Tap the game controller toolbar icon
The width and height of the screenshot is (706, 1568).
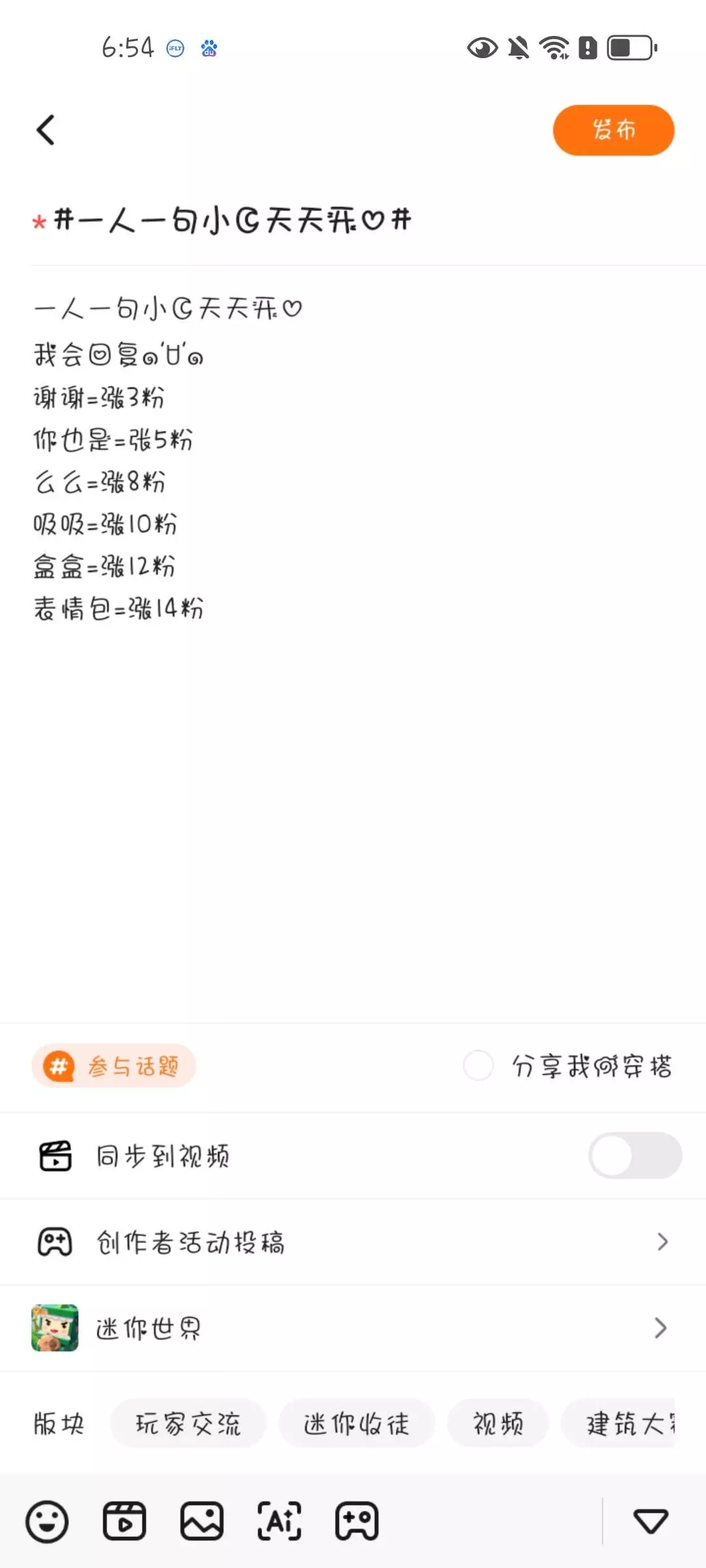(357, 1522)
